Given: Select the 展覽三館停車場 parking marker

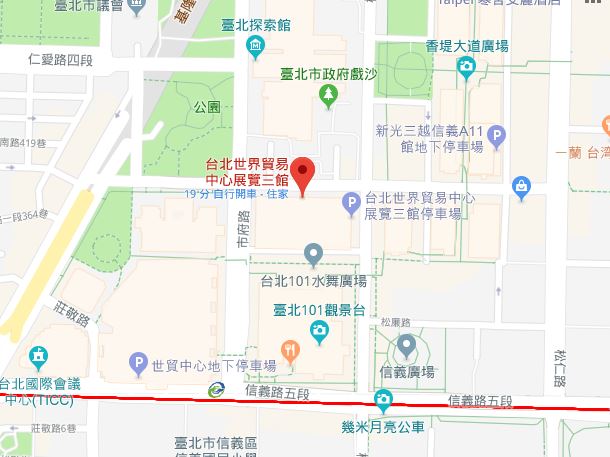Looking at the screenshot, I should click(x=350, y=204).
